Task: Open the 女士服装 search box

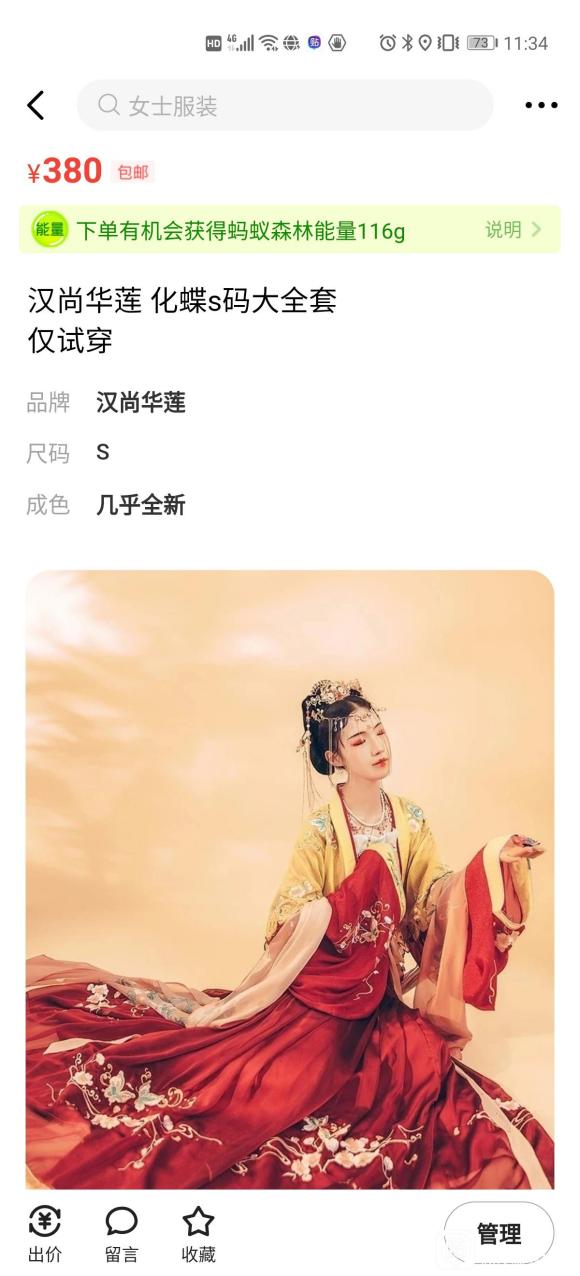Action: pyautogui.click(x=285, y=105)
